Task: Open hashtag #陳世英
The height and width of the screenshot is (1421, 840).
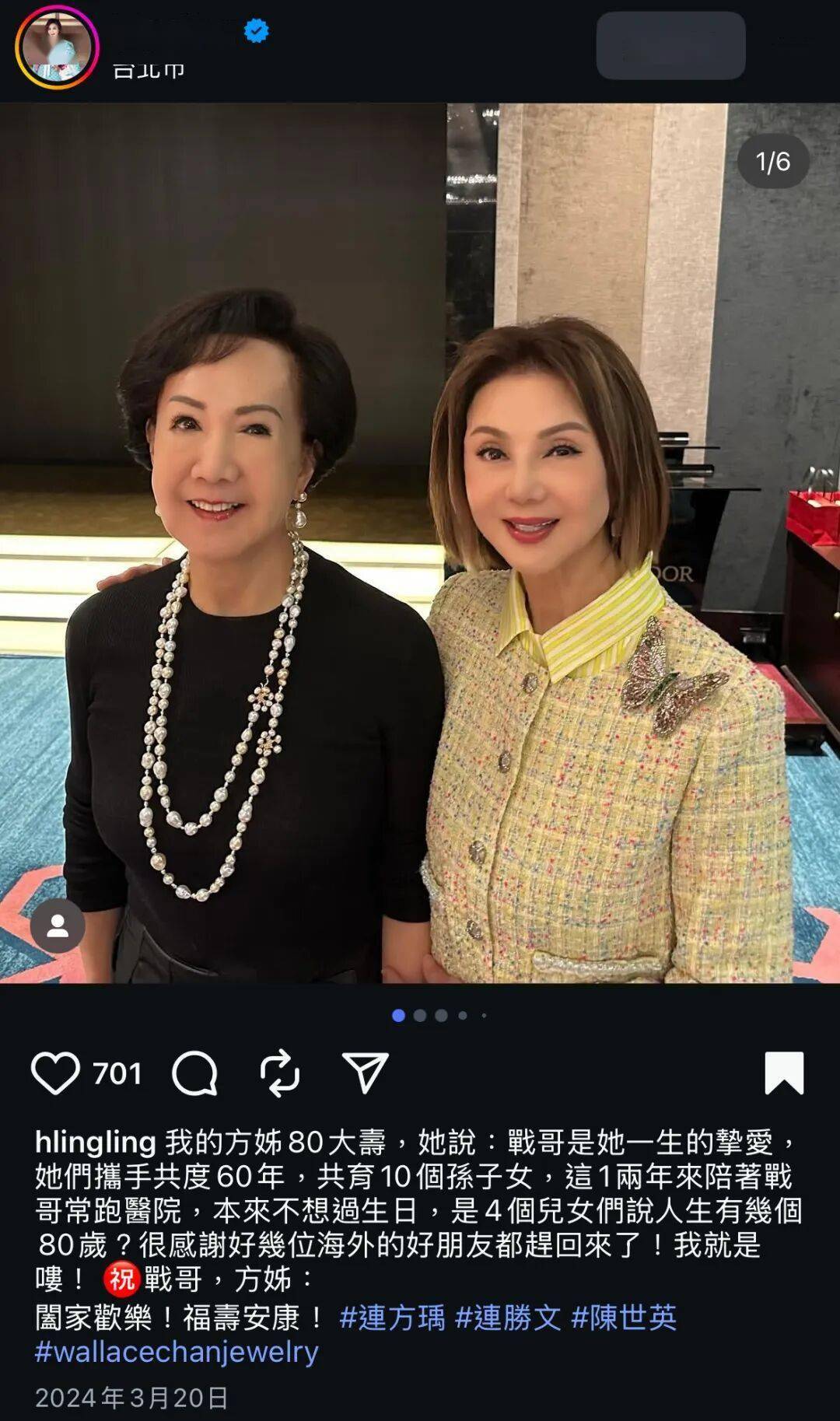Action: [624, 1317]
